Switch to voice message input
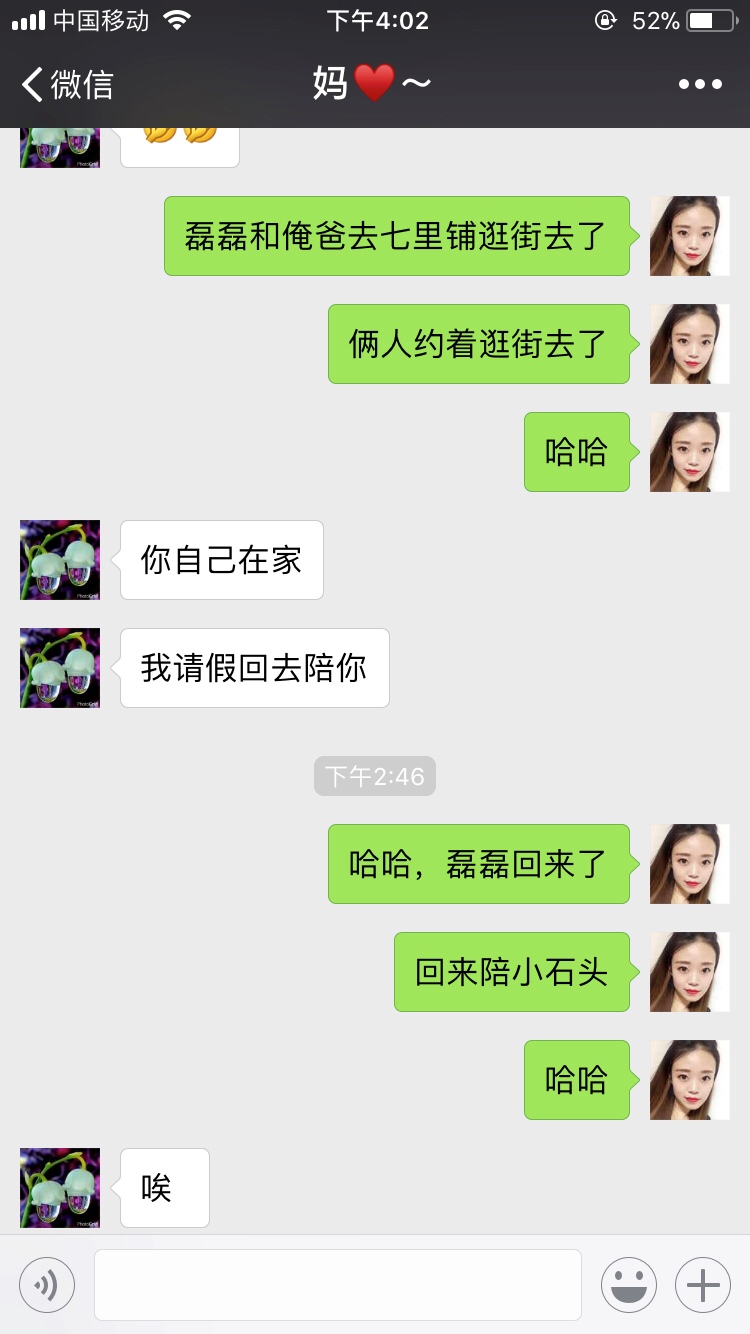 point(47,1285)
